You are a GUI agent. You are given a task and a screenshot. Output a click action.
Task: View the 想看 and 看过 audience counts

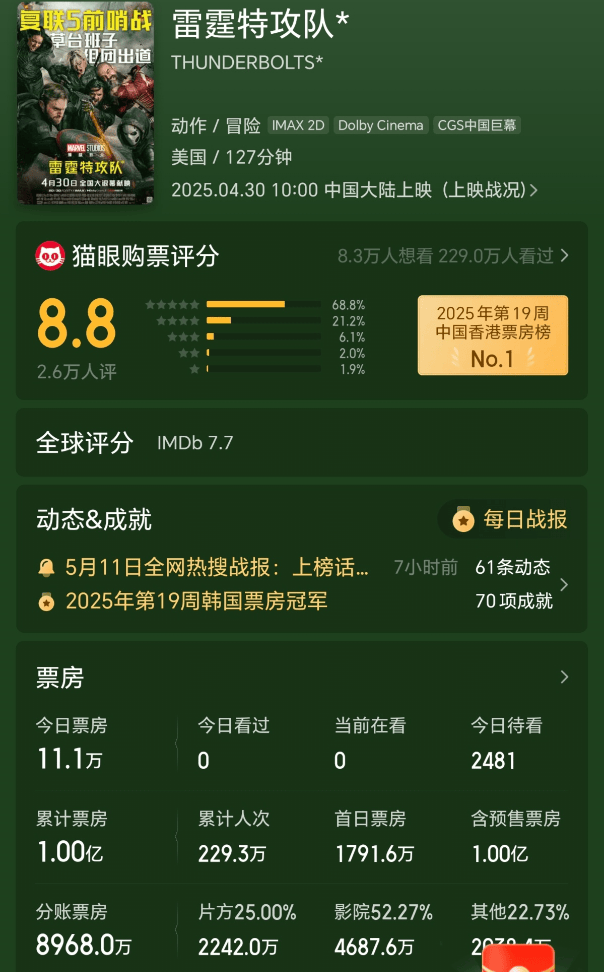point(453,256)
